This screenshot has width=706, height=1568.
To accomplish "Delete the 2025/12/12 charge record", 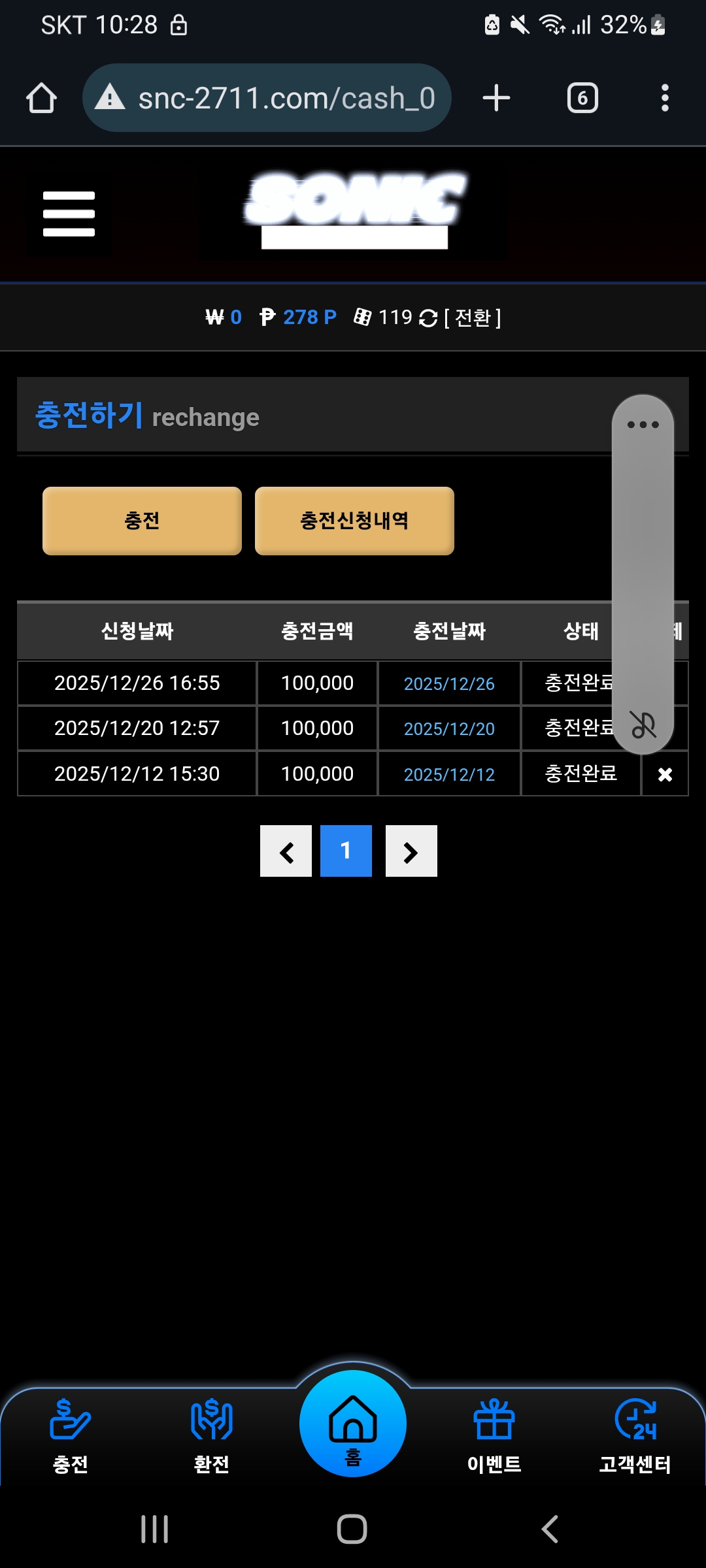I will pyautogui.click(x=665, y=774).
